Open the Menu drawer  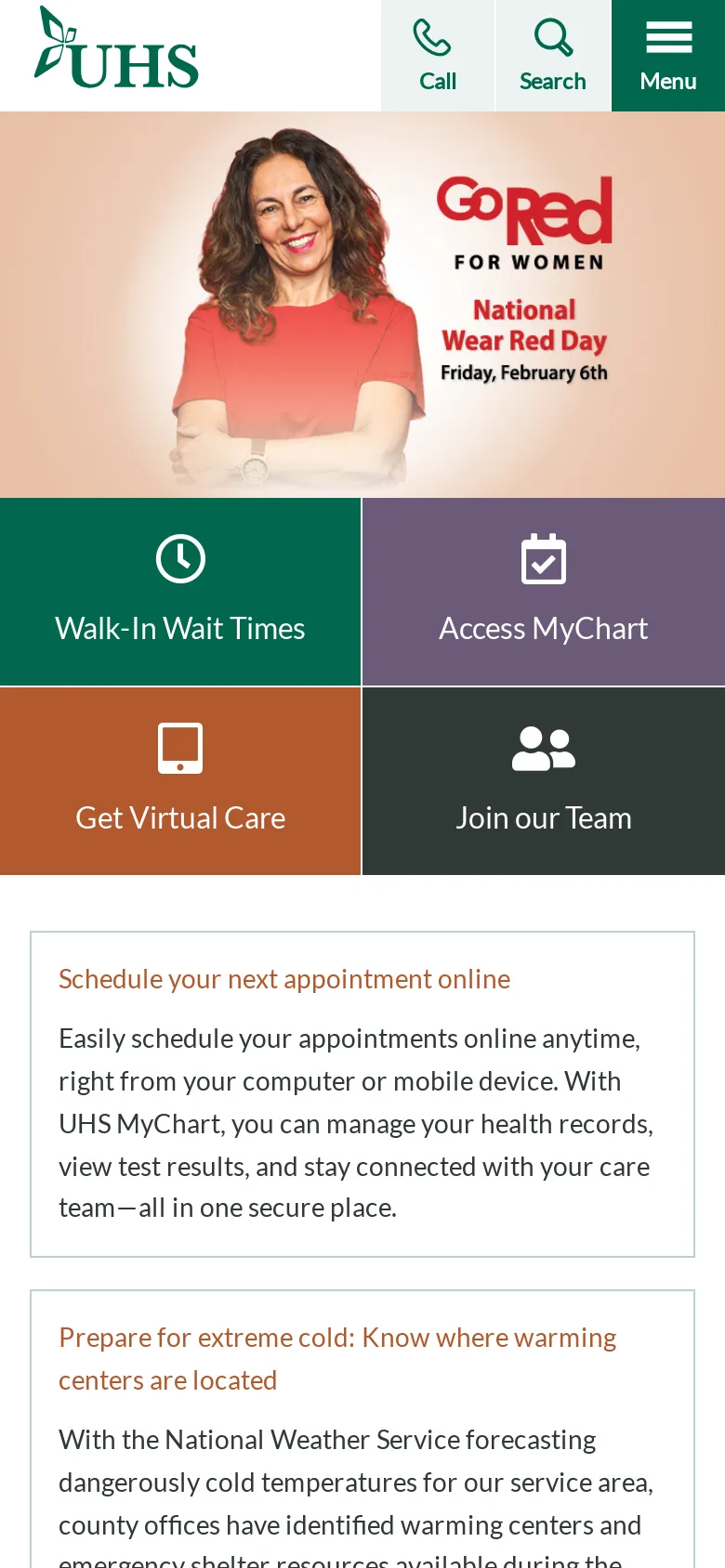coord(667,56)
